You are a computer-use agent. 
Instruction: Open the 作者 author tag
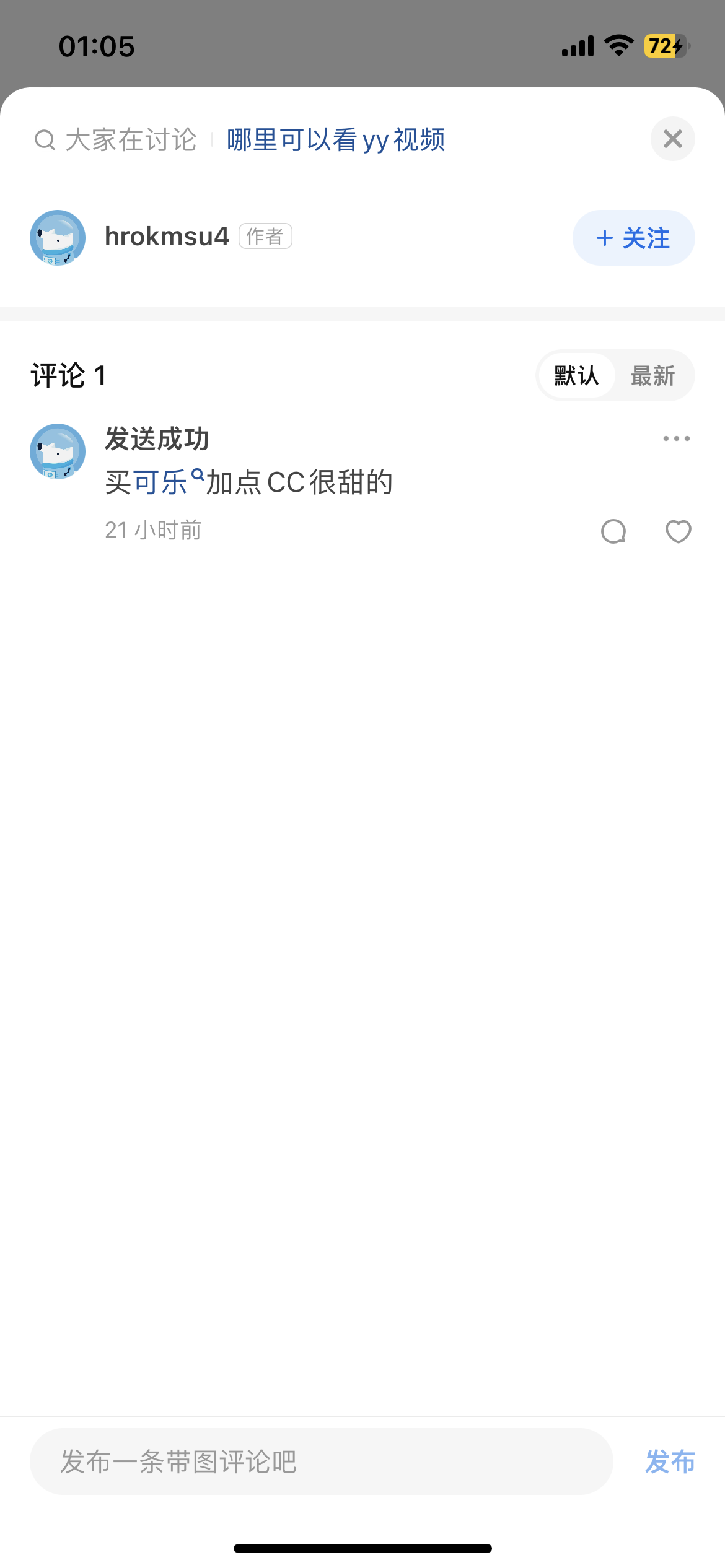pyautogui.click(x=265, y=236)
